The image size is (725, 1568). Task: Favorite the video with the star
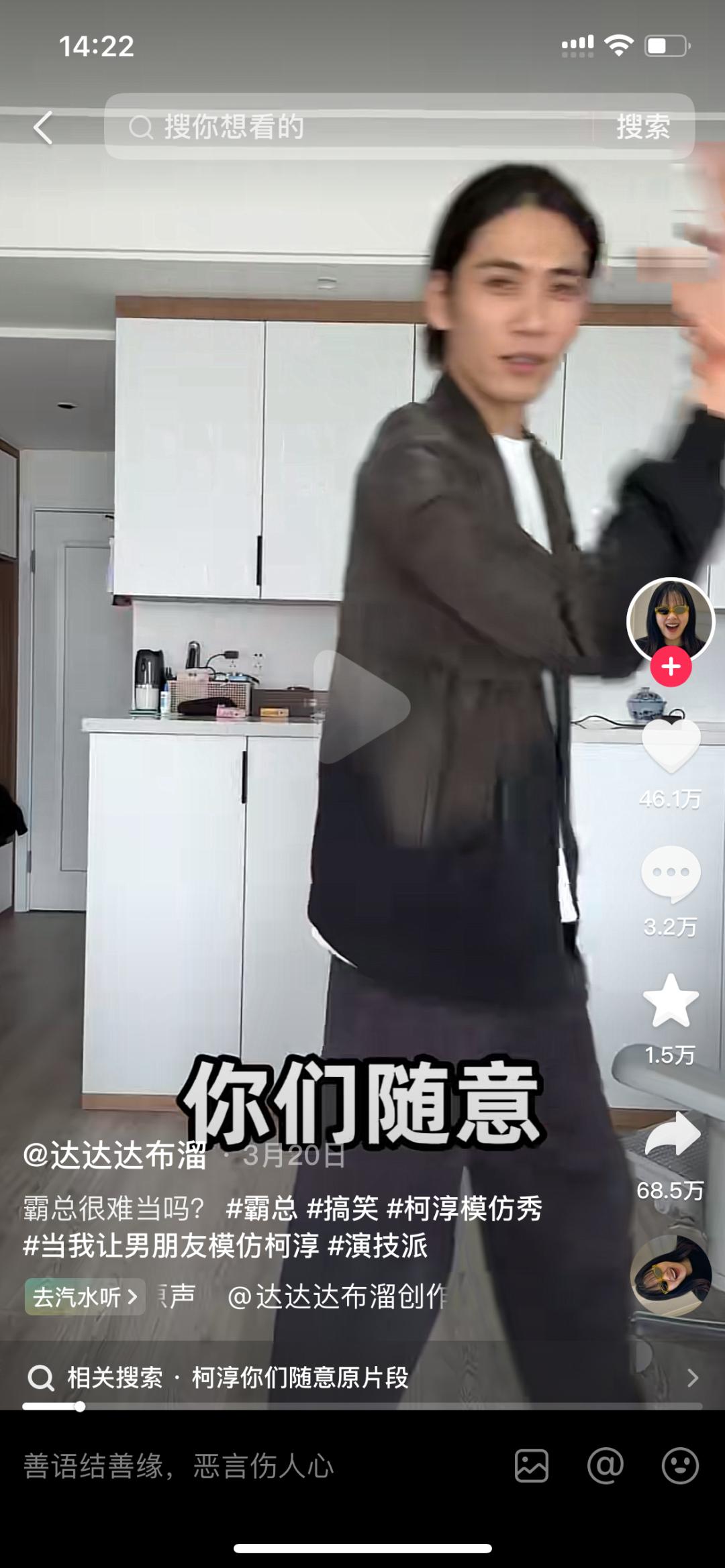pyautogui.click(x=671, y=1002)
